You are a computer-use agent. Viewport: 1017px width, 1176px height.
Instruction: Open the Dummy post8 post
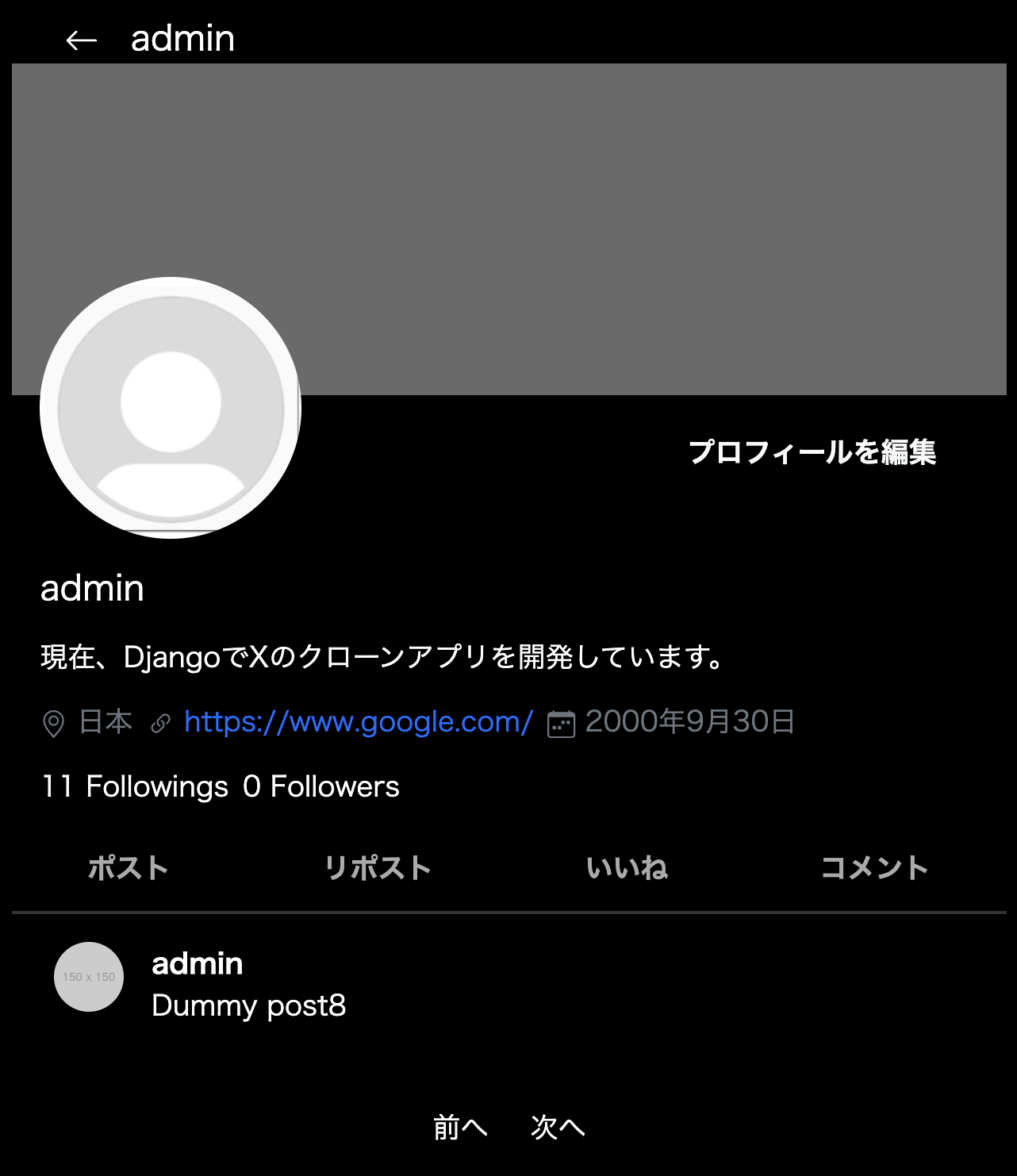pyautogui.click(x=249, y=1006)
